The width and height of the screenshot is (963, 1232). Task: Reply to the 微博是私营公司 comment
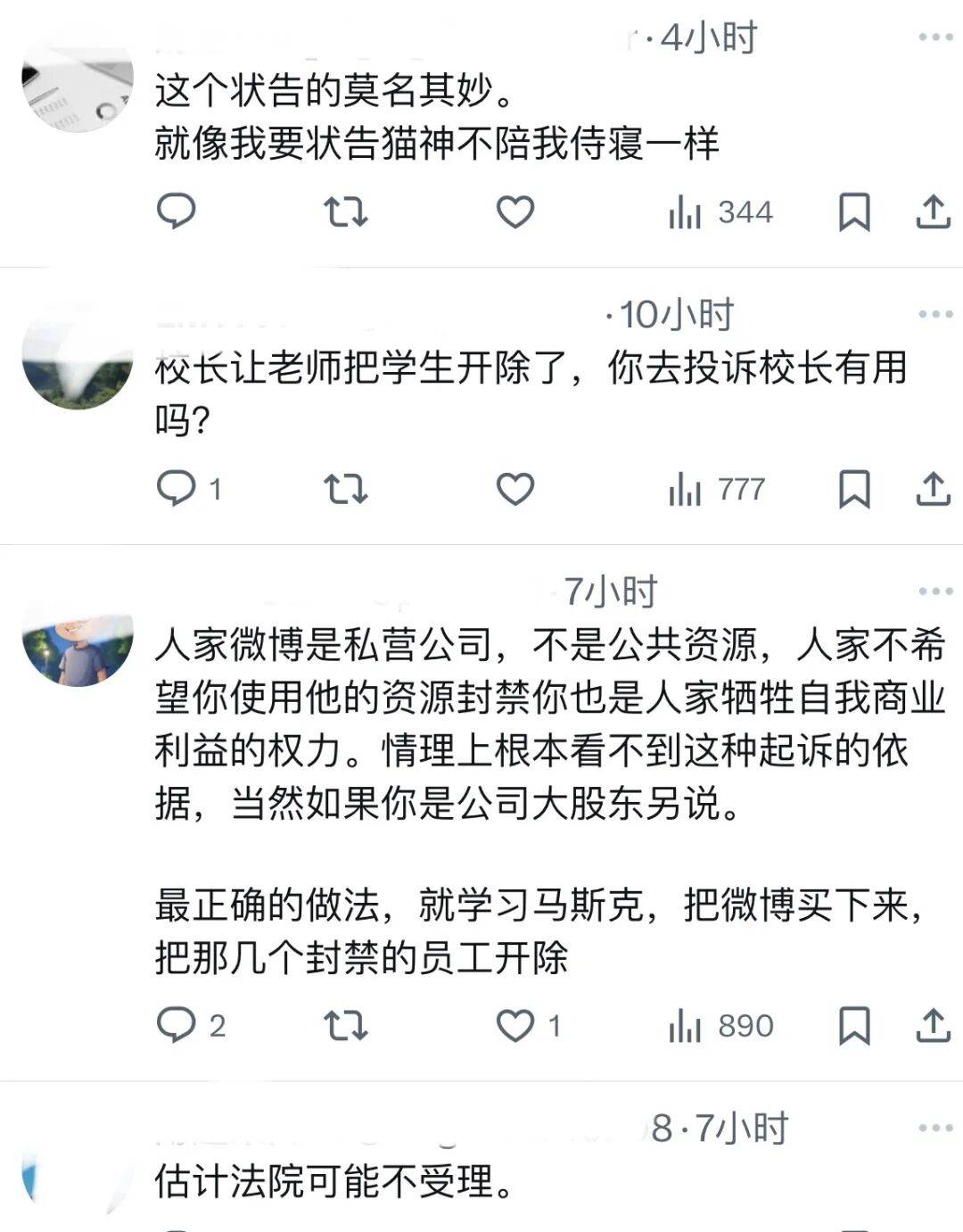(x=176, y=1025)
